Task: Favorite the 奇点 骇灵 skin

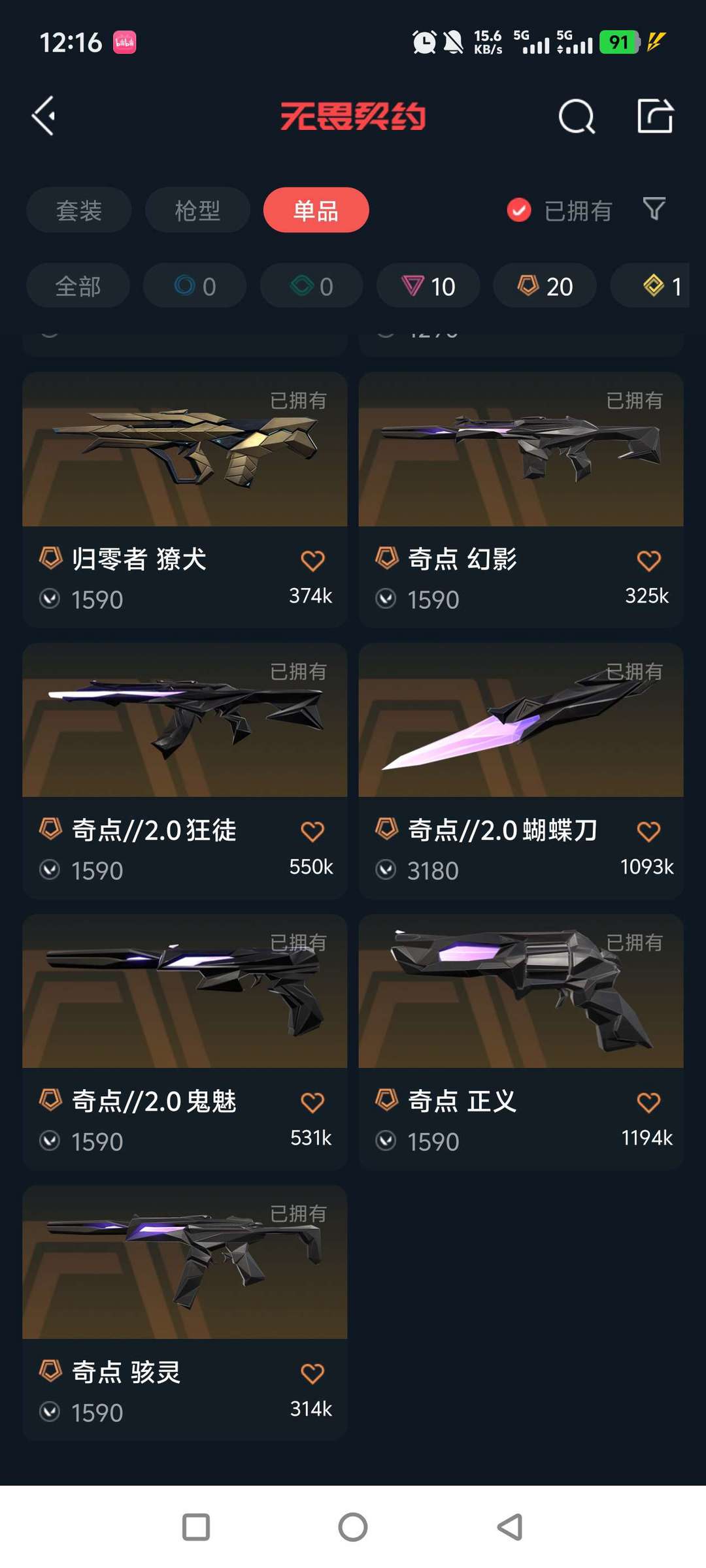Action: (x=312, y=1373)
